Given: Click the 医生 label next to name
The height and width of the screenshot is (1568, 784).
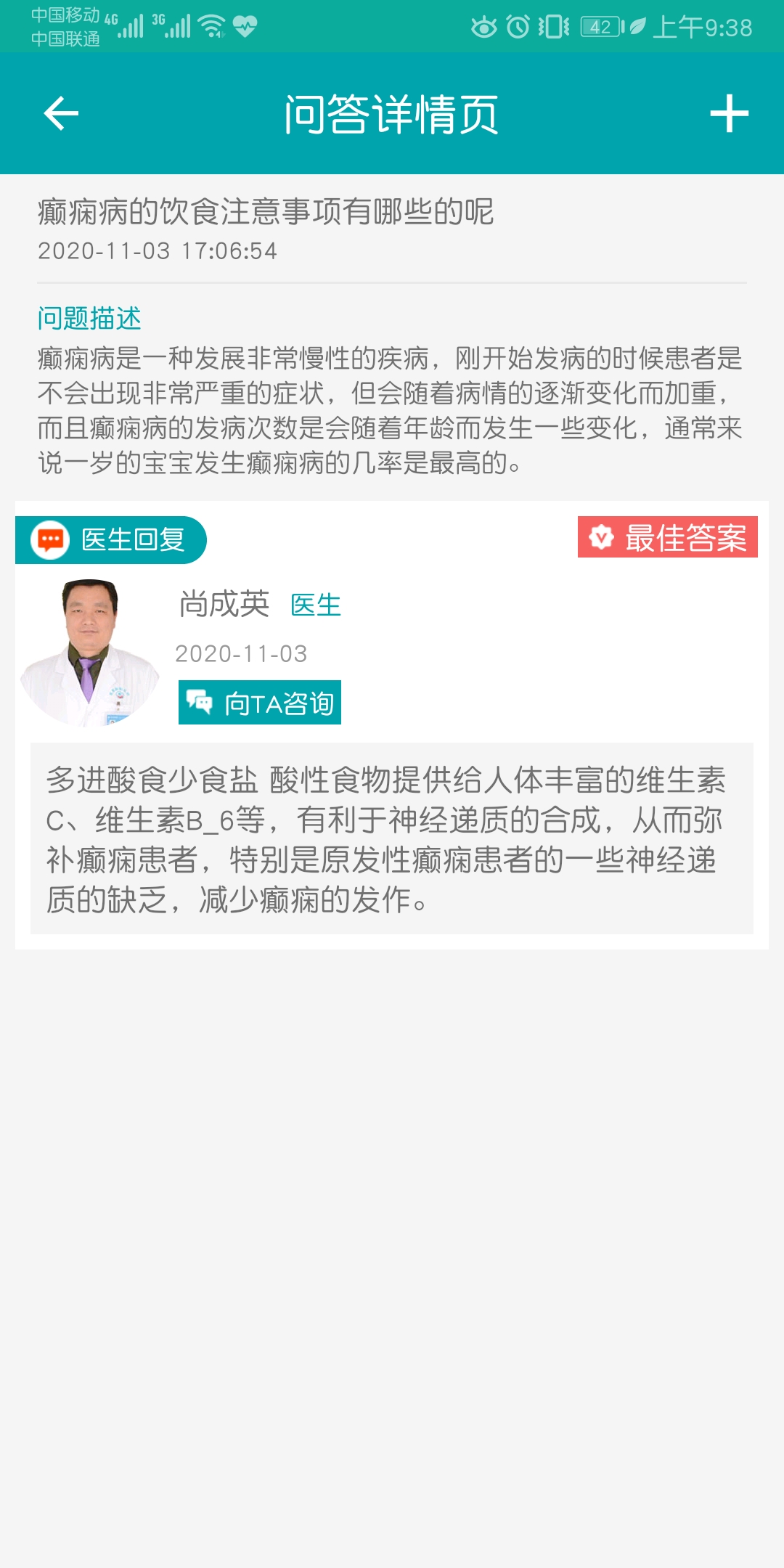Looking at the screenshot, I should pos(316,606).
